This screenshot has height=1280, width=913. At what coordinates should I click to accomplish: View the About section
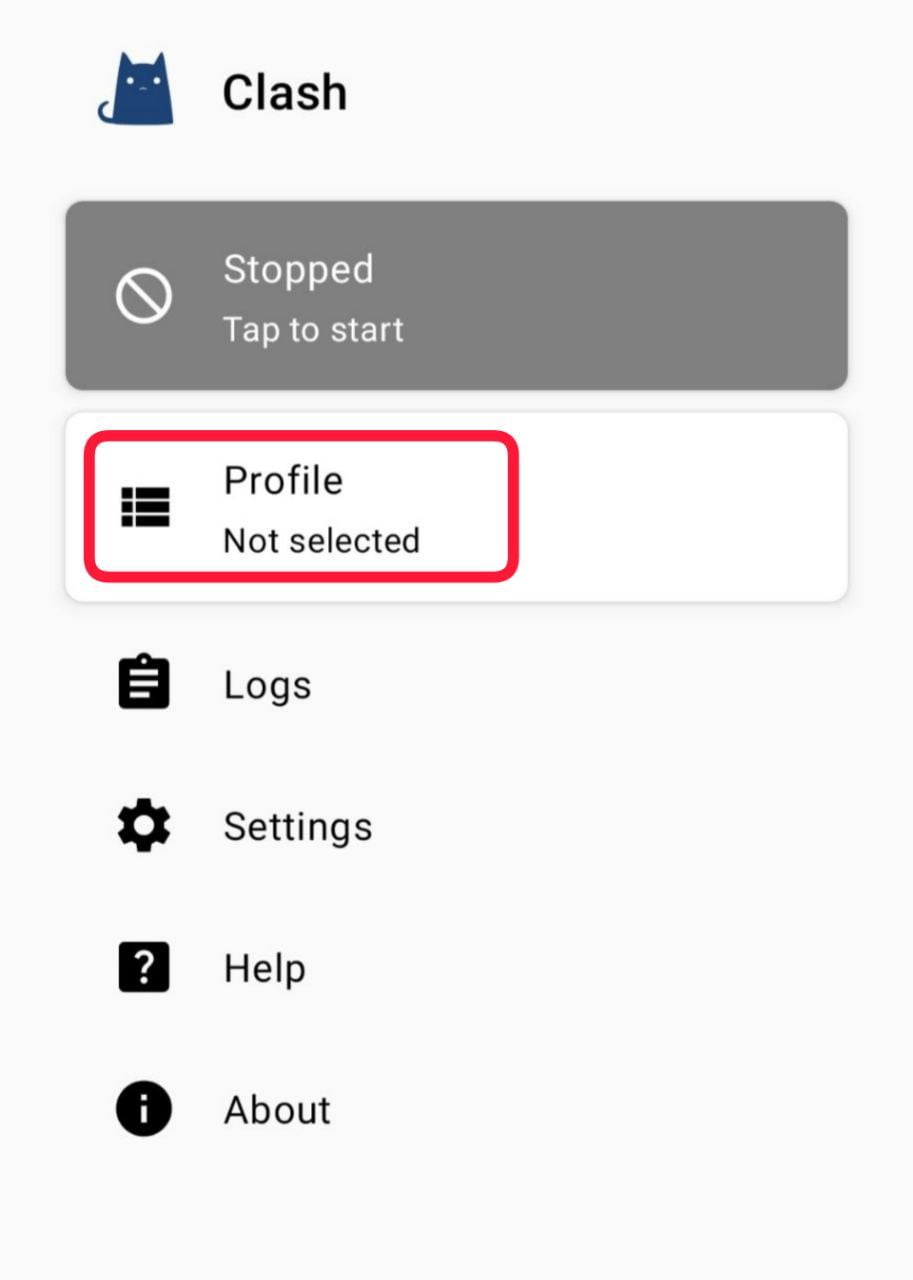pos(276,1110)
